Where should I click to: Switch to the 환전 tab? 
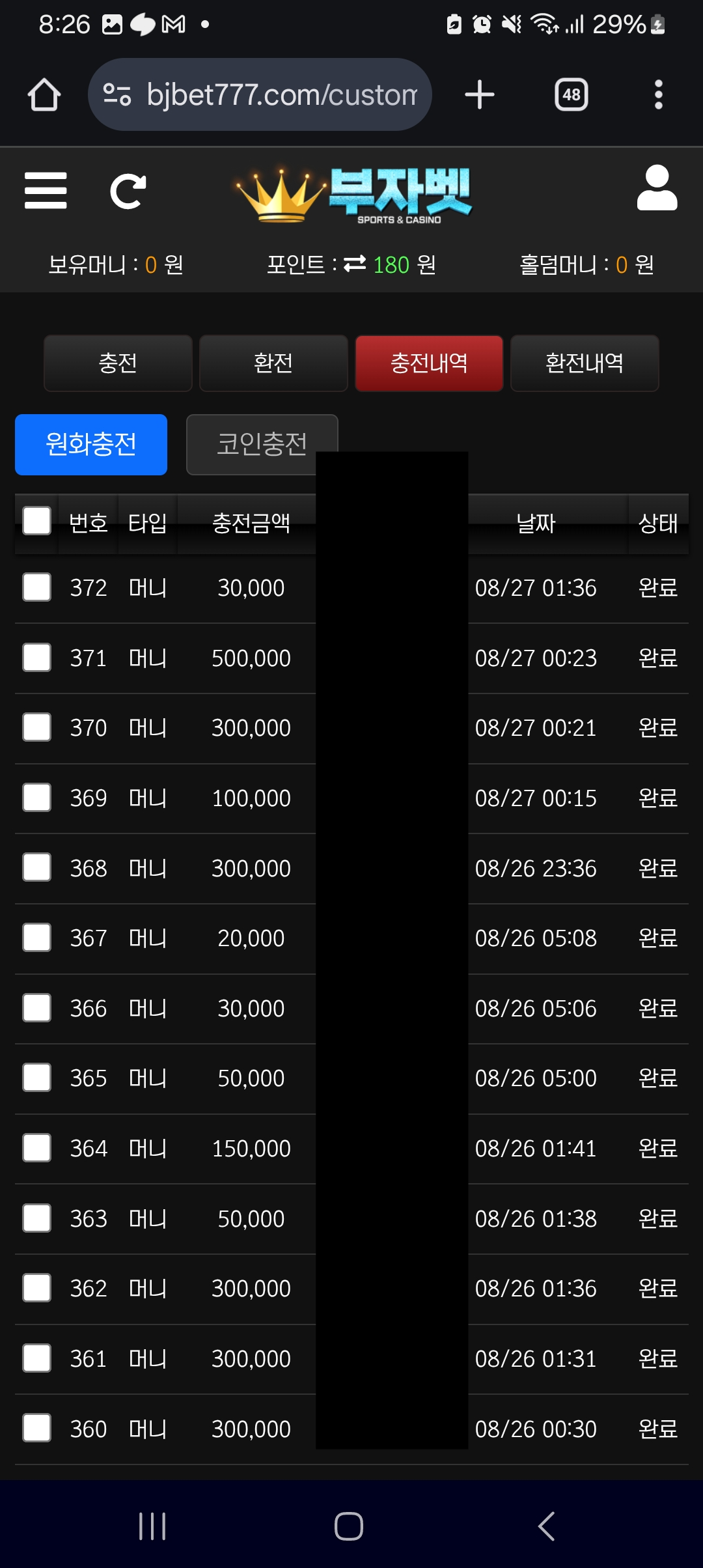coord(273,363)
